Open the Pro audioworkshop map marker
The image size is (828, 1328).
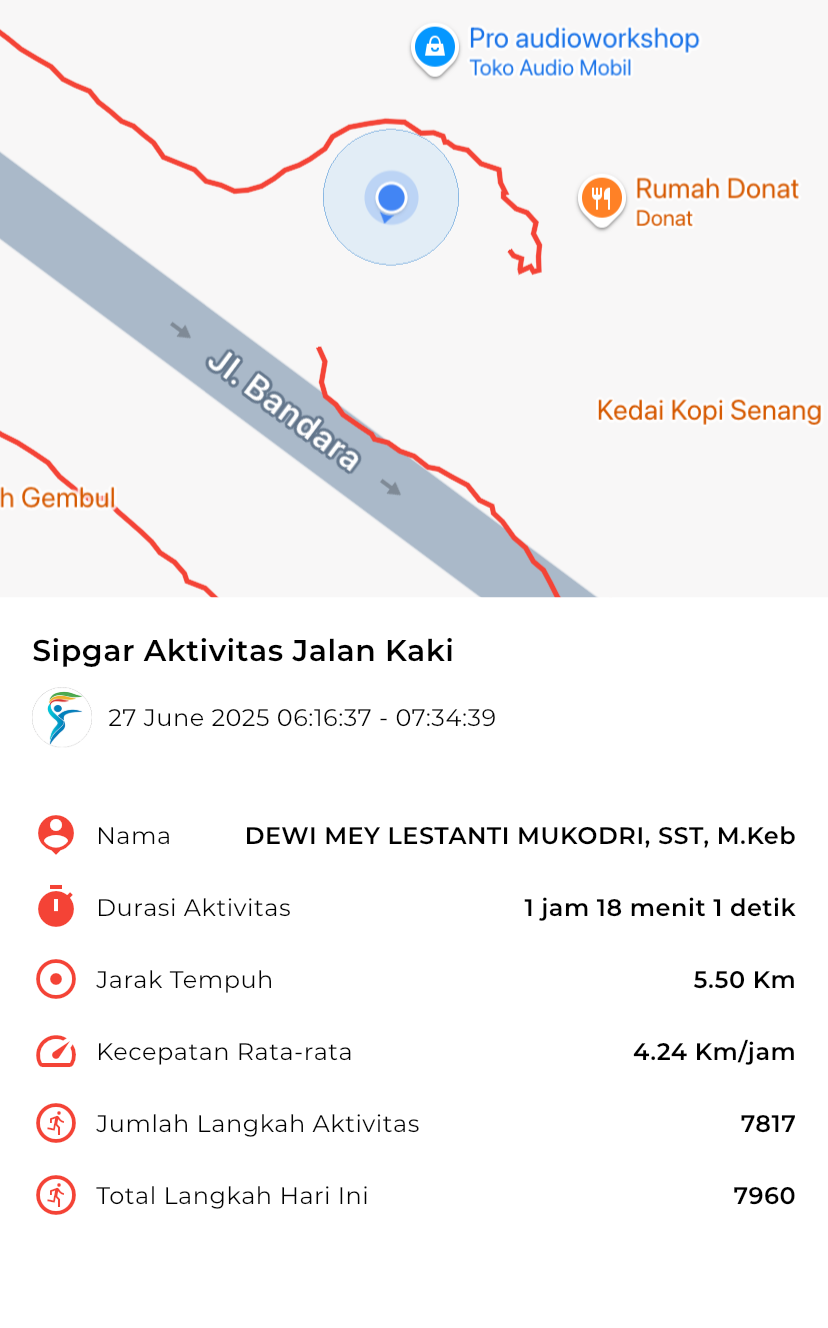435,49
